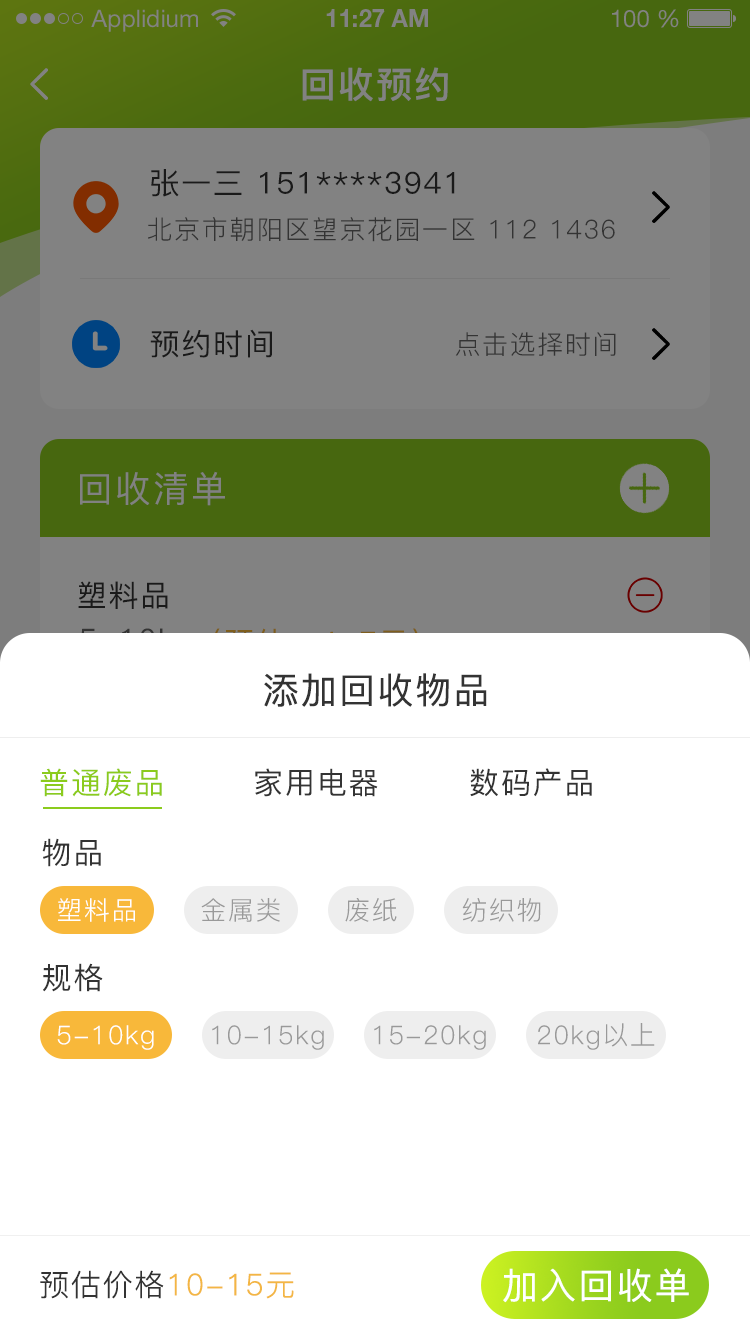Image resolution: width=750 pixels, height=1334 pixels.
Task: Click the back arrow at top left
Action: (x=38, y=84)
